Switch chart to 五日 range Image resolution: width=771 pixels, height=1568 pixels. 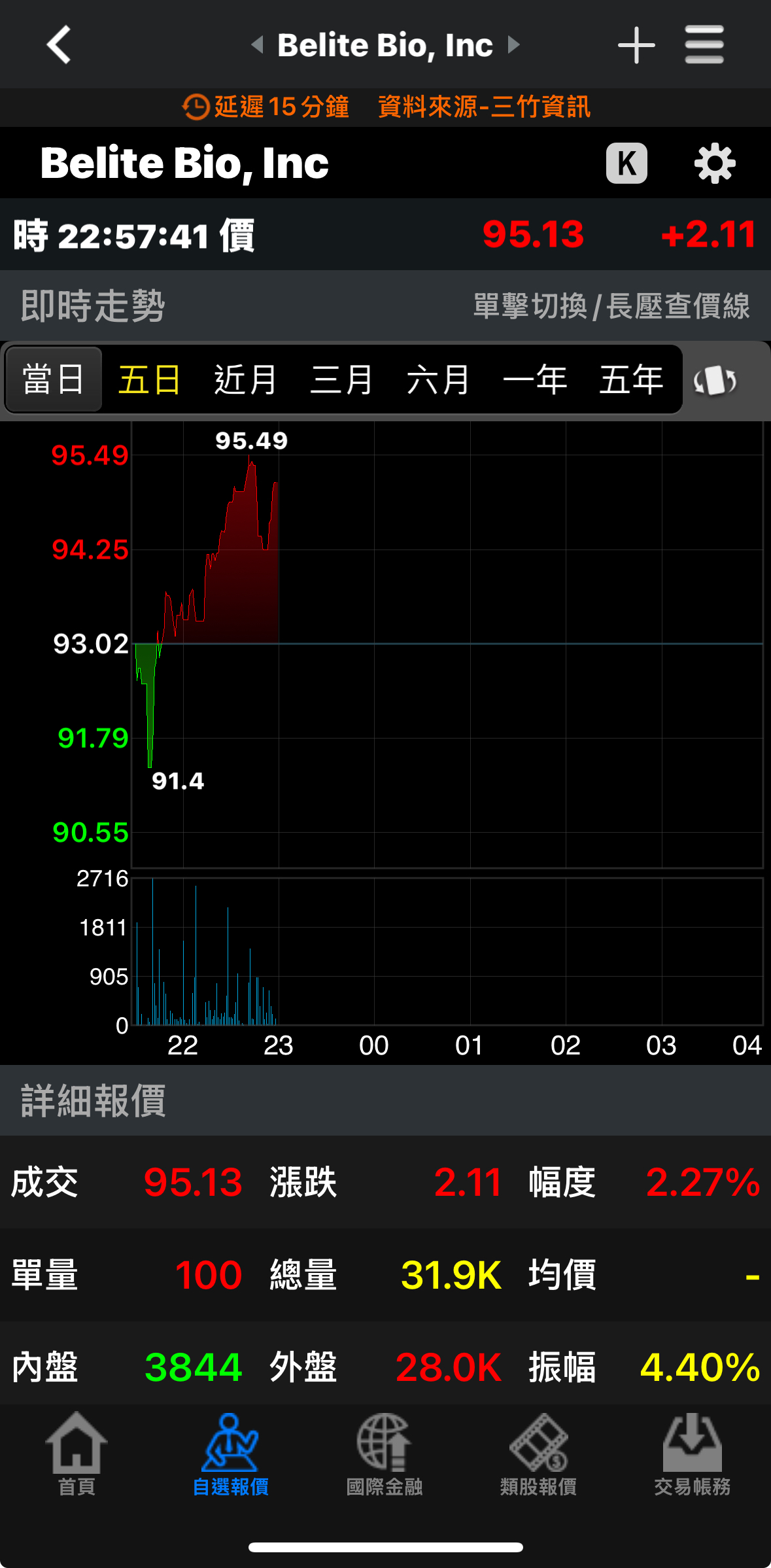[x=149, y=379]
